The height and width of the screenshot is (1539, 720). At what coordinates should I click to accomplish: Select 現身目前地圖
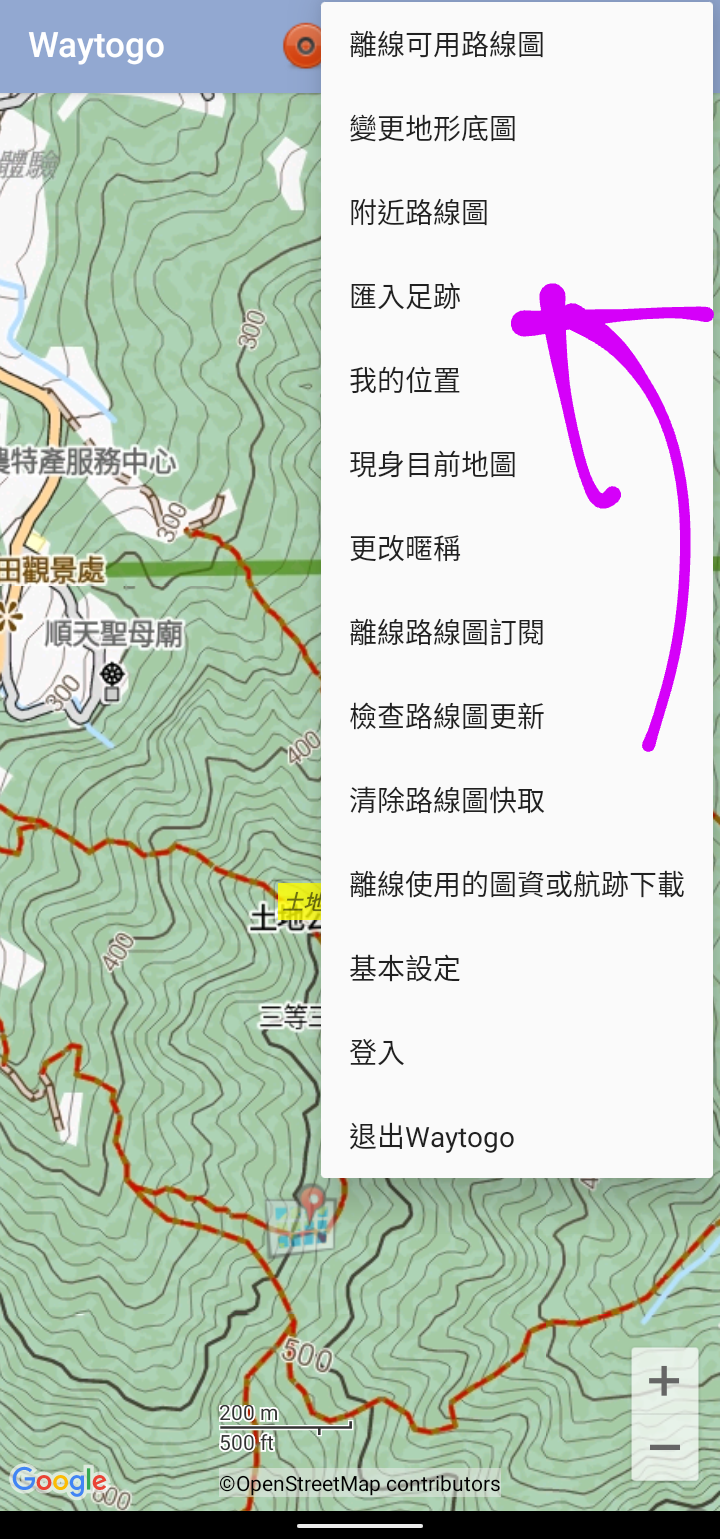[517, 465]
